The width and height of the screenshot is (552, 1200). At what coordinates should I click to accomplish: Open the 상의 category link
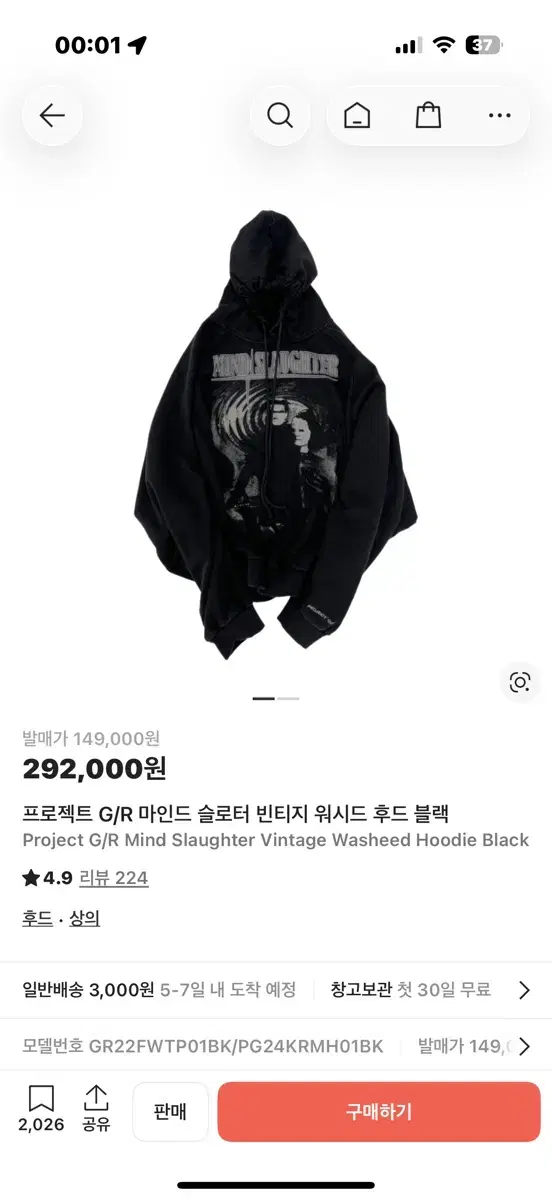coord(85,918)
